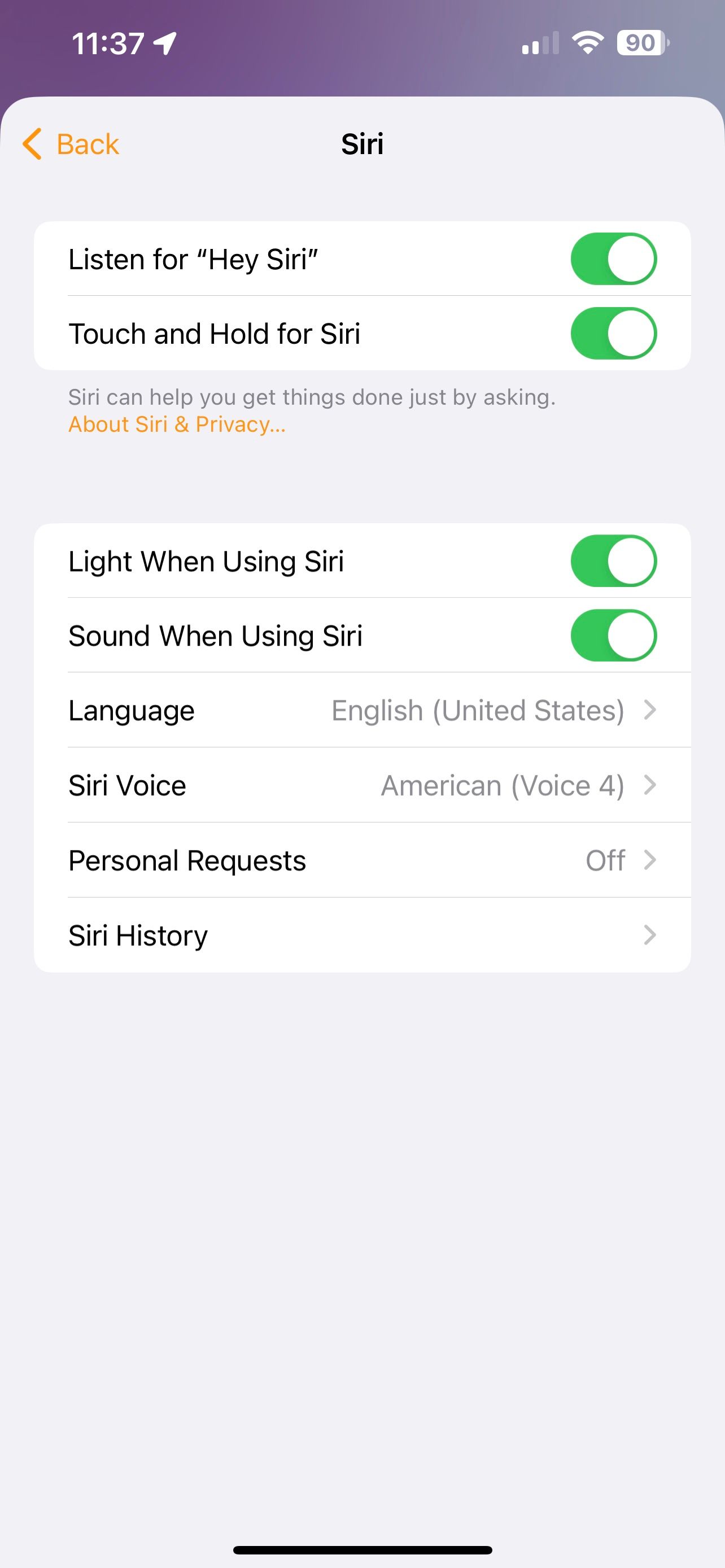The image size is (725, 1568).
Task: Toggle Light When Using Siri off
Action: 613,560
